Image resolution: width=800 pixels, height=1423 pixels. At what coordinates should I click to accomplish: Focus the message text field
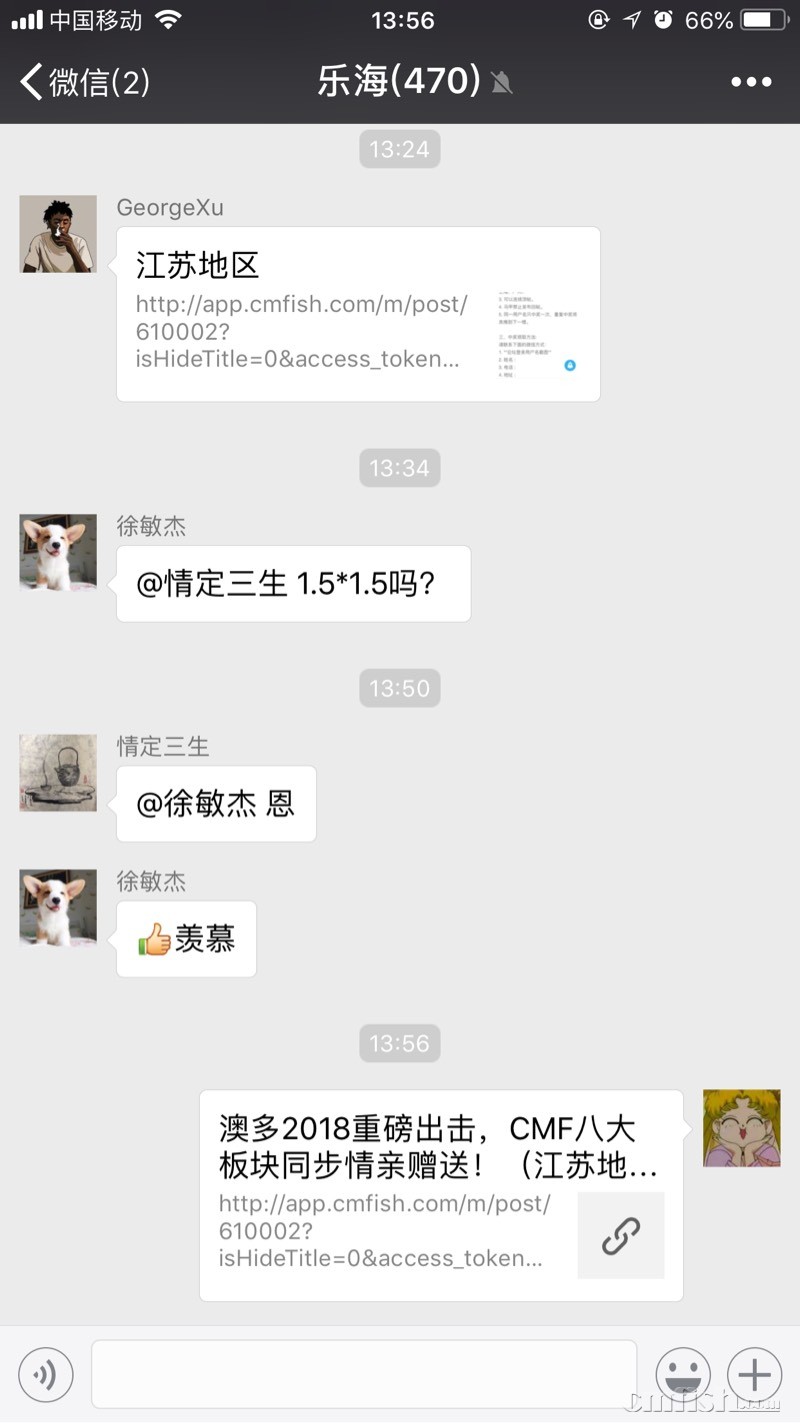coord(364,1375)
